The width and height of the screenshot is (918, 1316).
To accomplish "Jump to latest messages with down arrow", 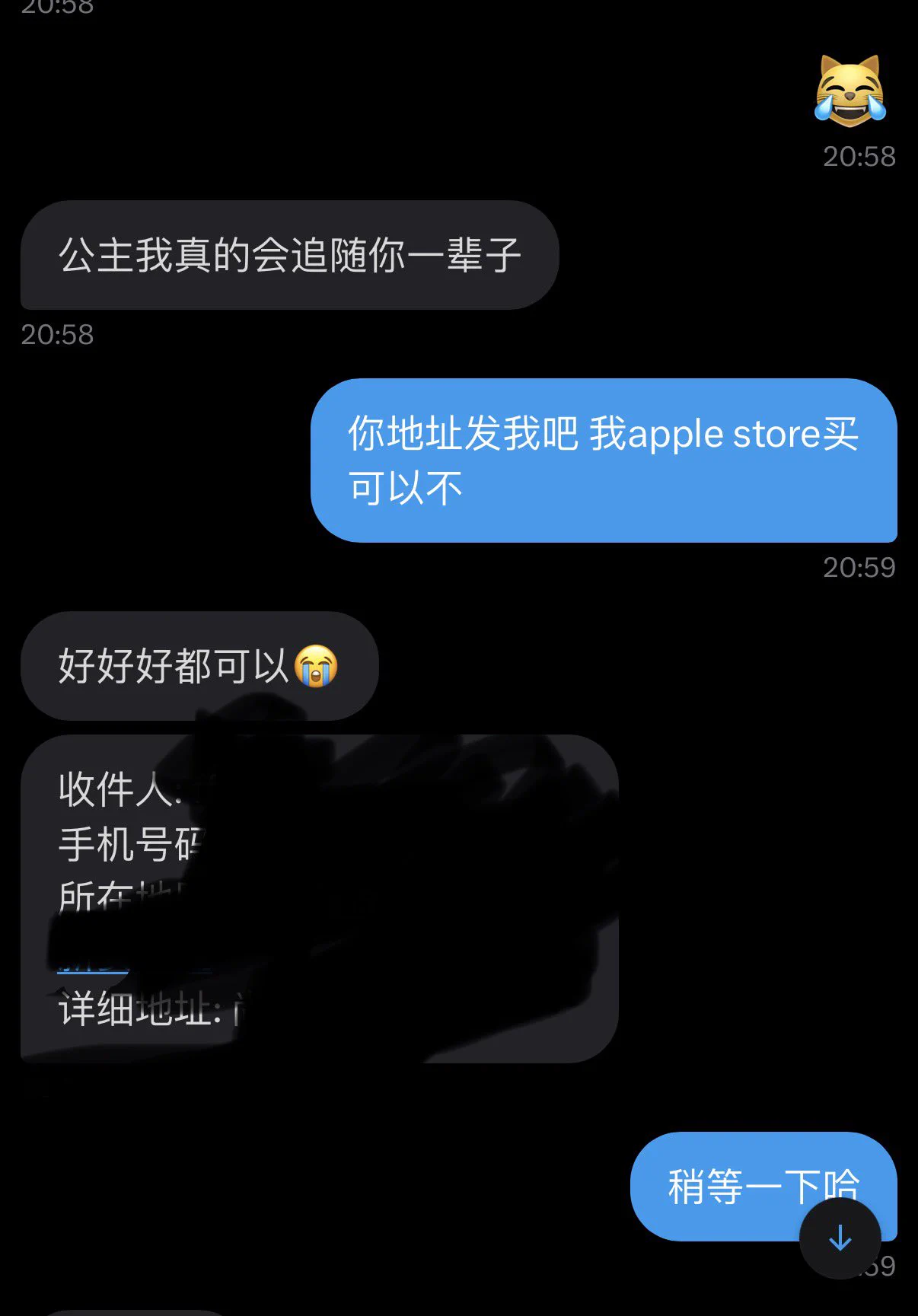I will pos(840,1238).
